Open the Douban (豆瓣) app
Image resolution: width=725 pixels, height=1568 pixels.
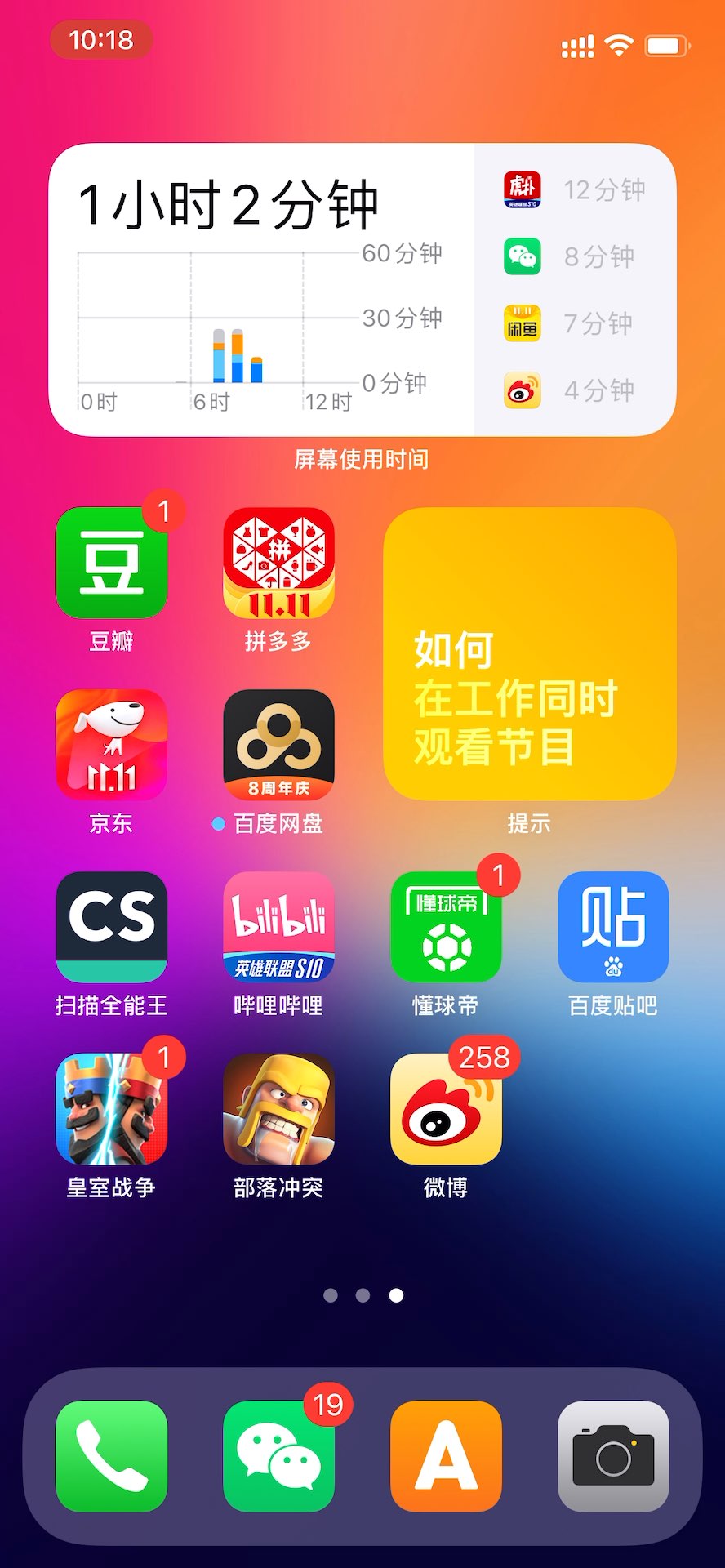pyautogui.click(x=111, y=562)
